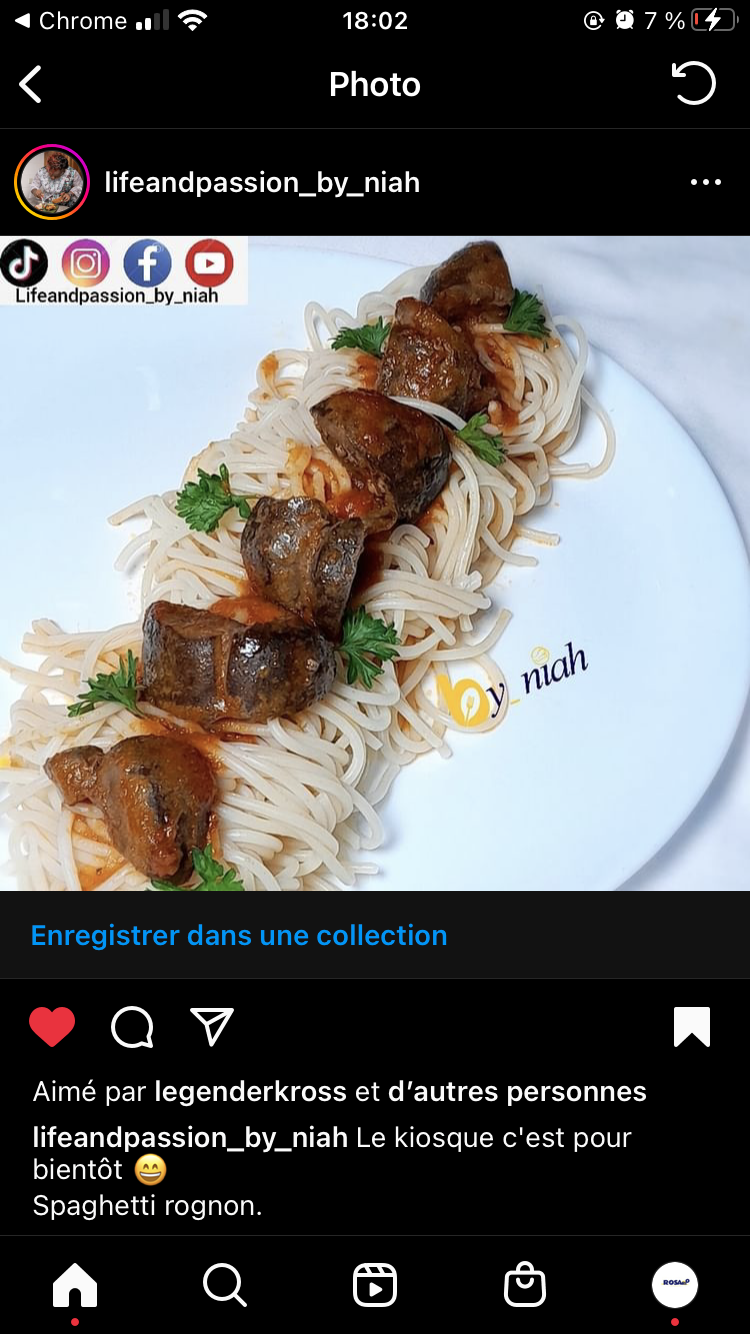The height and width of the screenshot is (1334, 750).
Task: Share the post via the paper plane icon
Action: (x=212, y=1027)
